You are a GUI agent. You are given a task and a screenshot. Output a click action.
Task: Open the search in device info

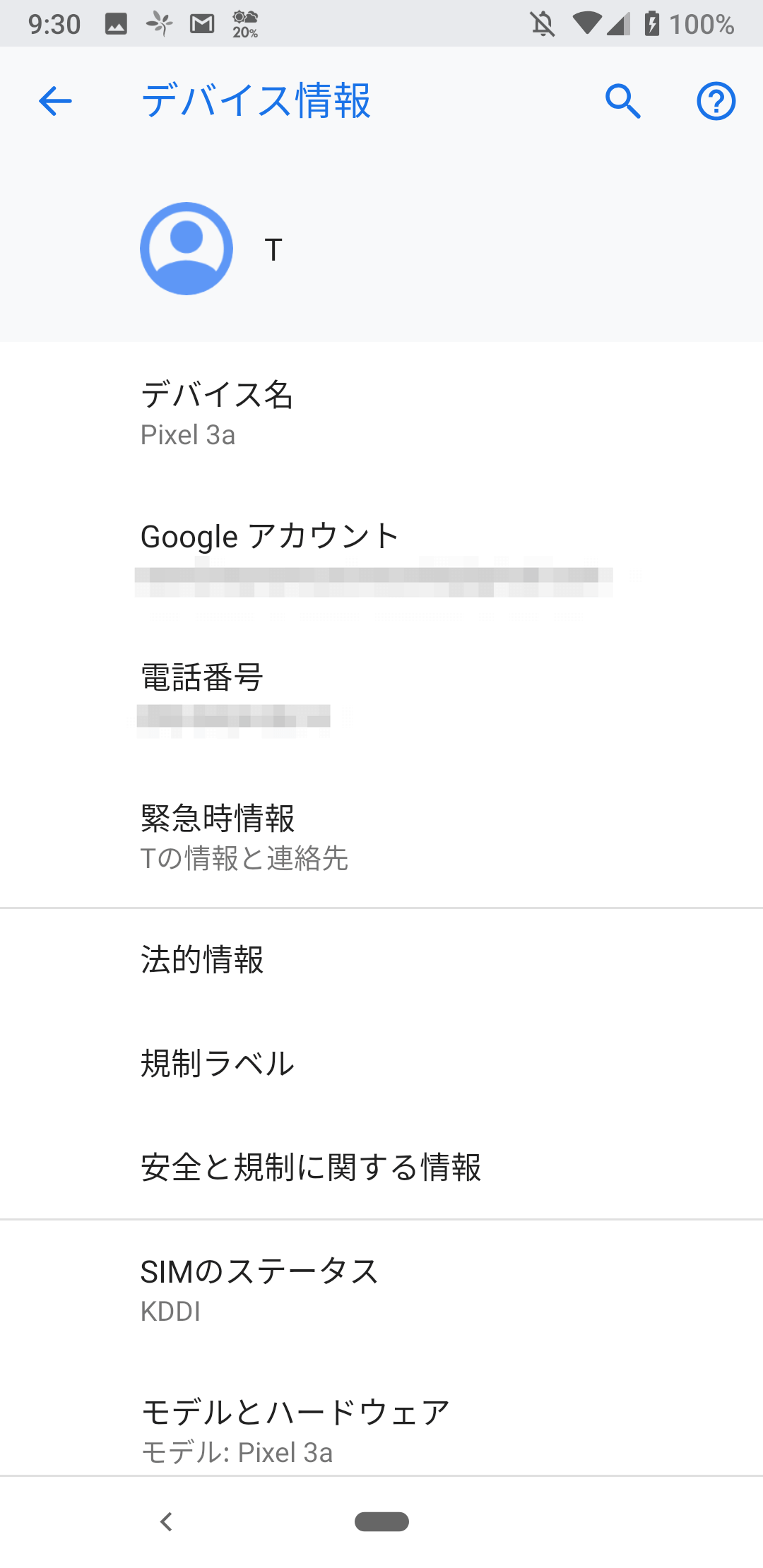pyautogui.click(x=623, y=102)
